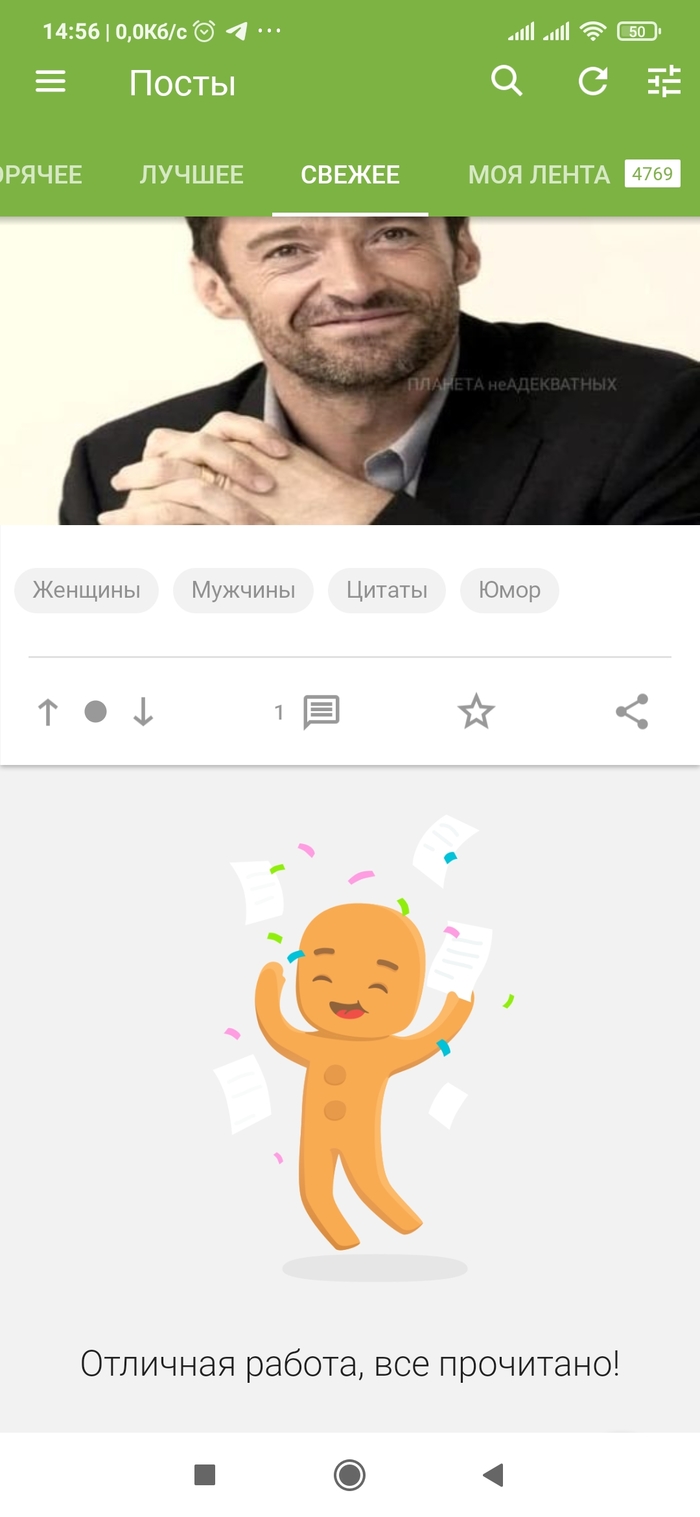Tap the Женщины tag chip
The width and height of the screenshot is (700, 1517).
coord(86,590)
